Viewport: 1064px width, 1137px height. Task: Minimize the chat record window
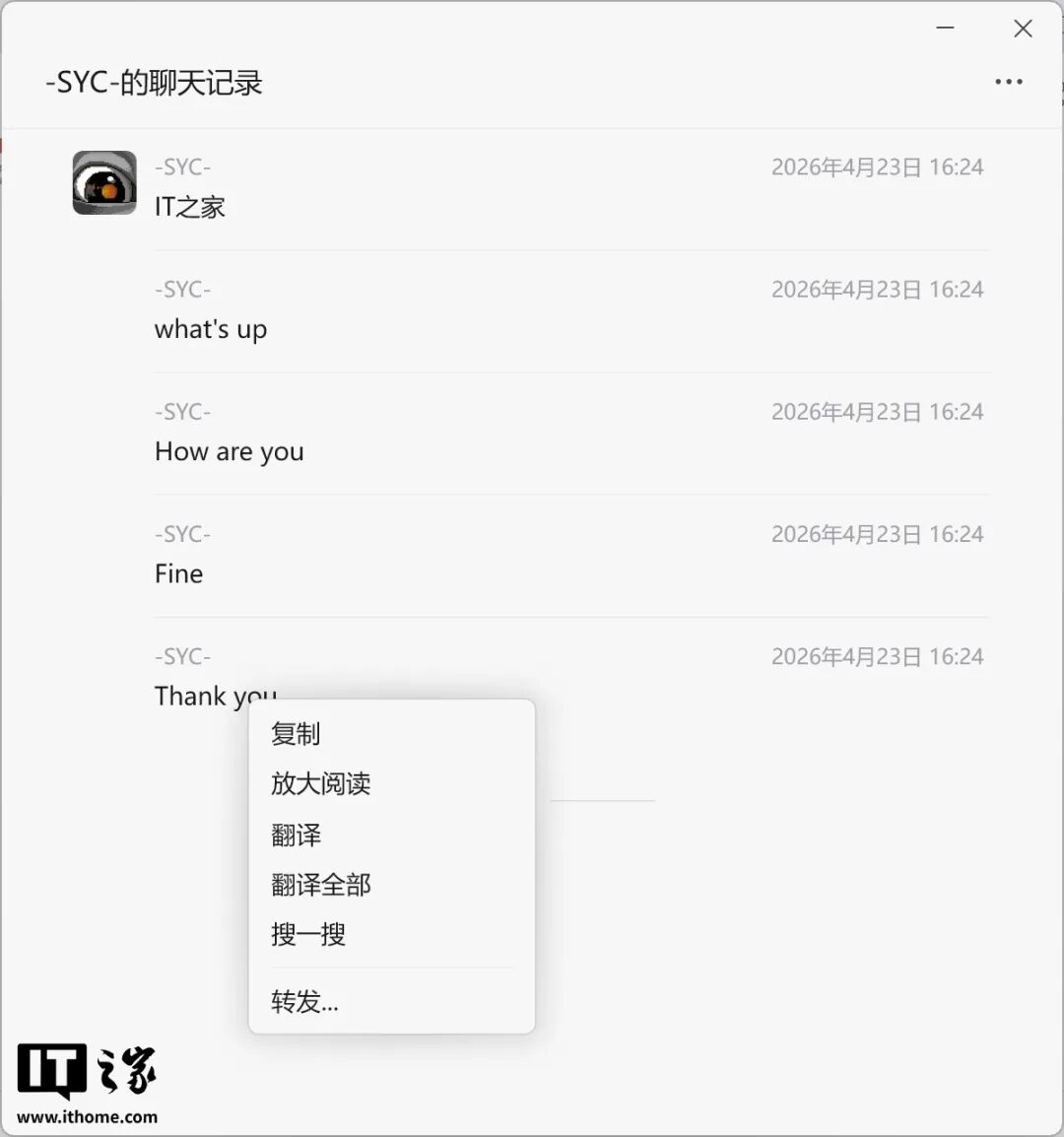point(945,29)
